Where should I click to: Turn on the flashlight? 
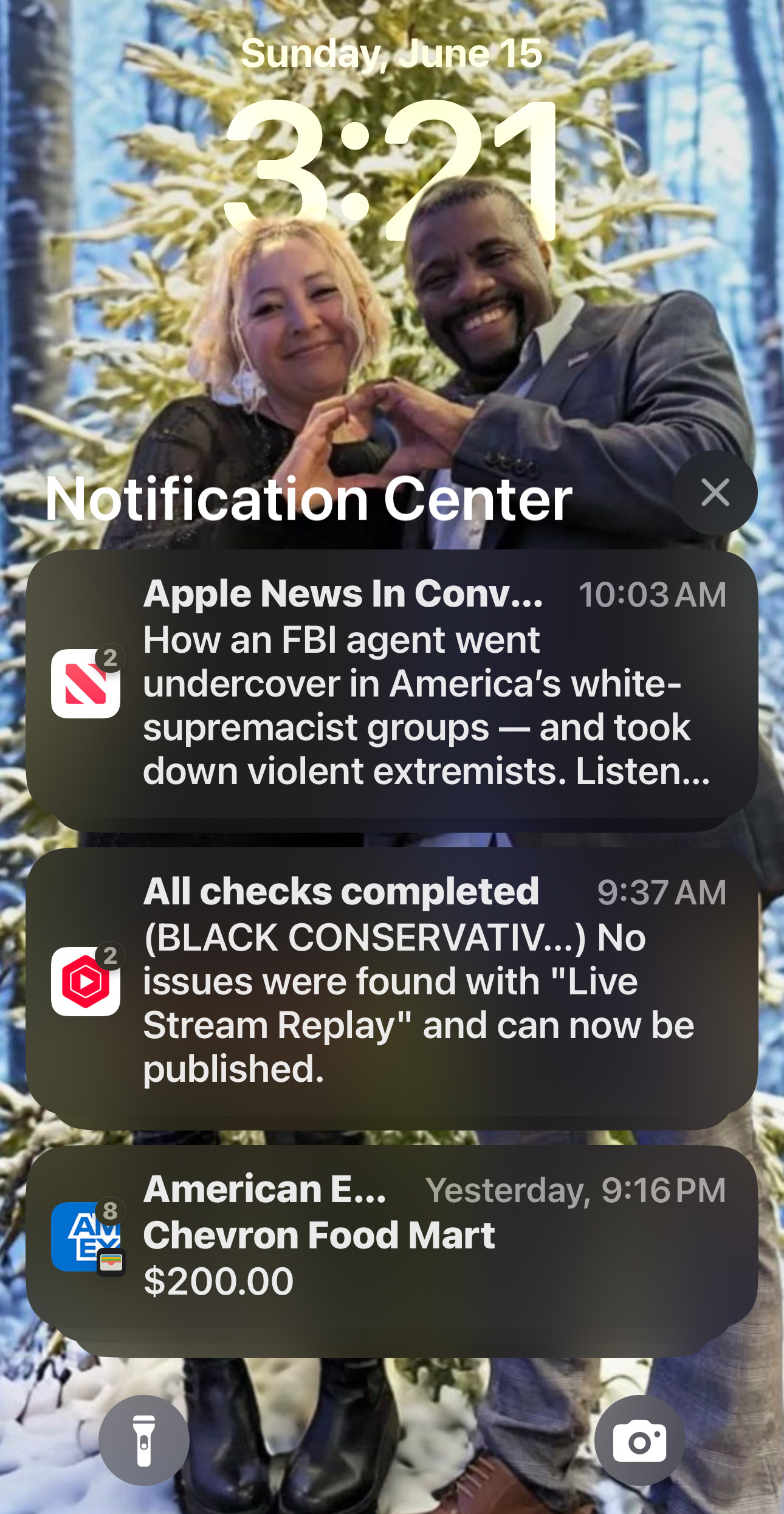(144, 1440)
